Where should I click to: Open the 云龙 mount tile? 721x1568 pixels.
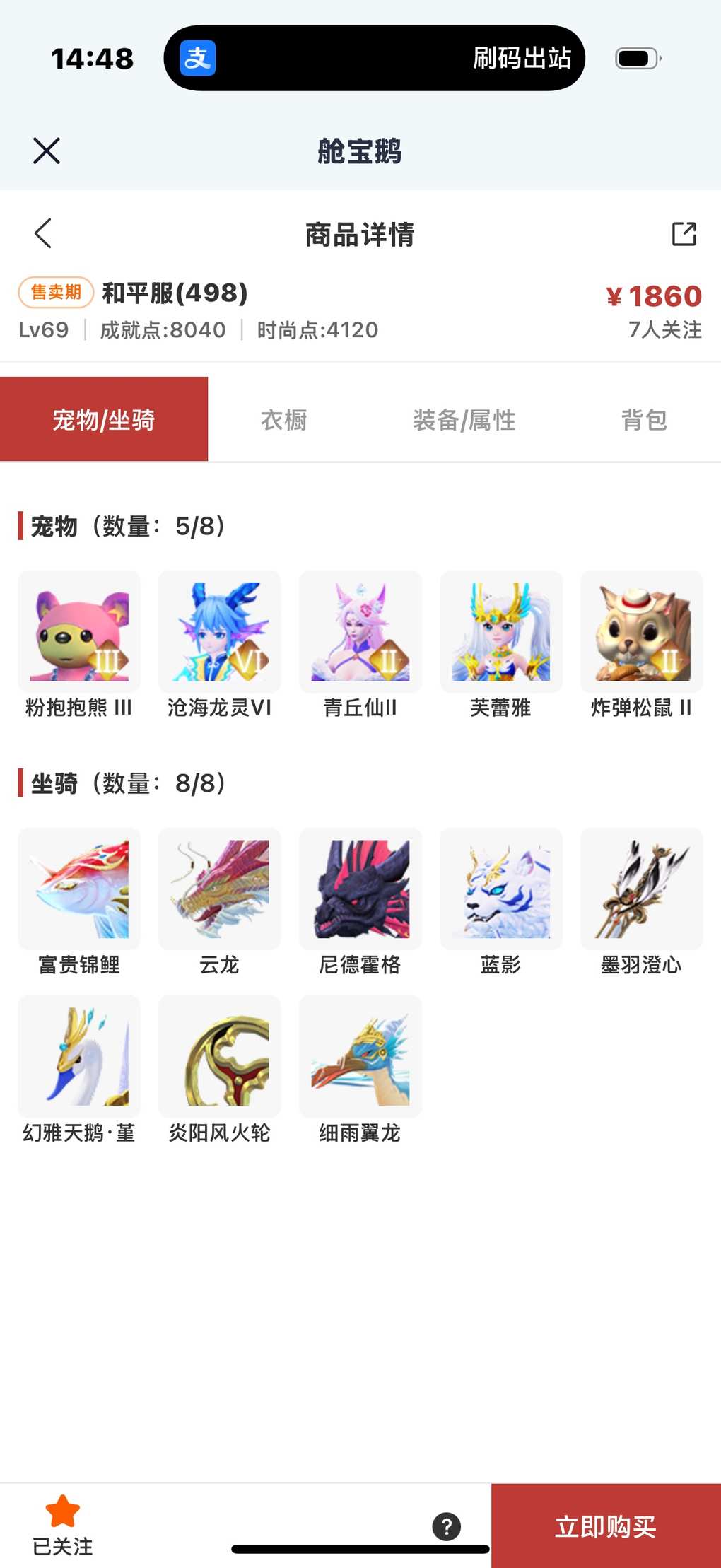[220, 889]
